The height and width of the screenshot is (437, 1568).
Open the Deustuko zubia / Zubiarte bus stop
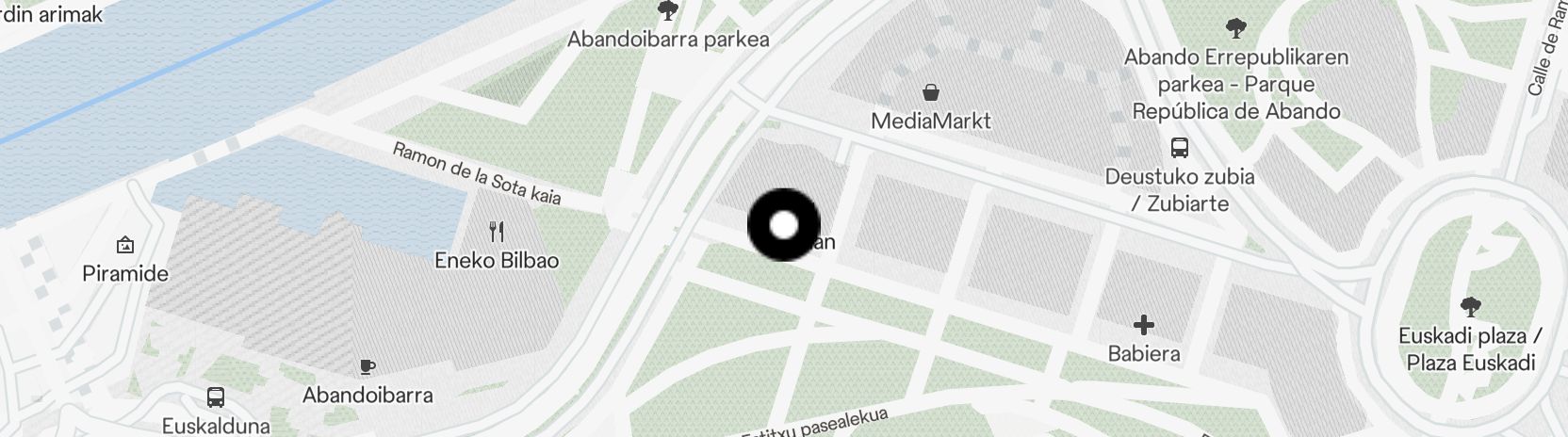[x=1179, y=148]
